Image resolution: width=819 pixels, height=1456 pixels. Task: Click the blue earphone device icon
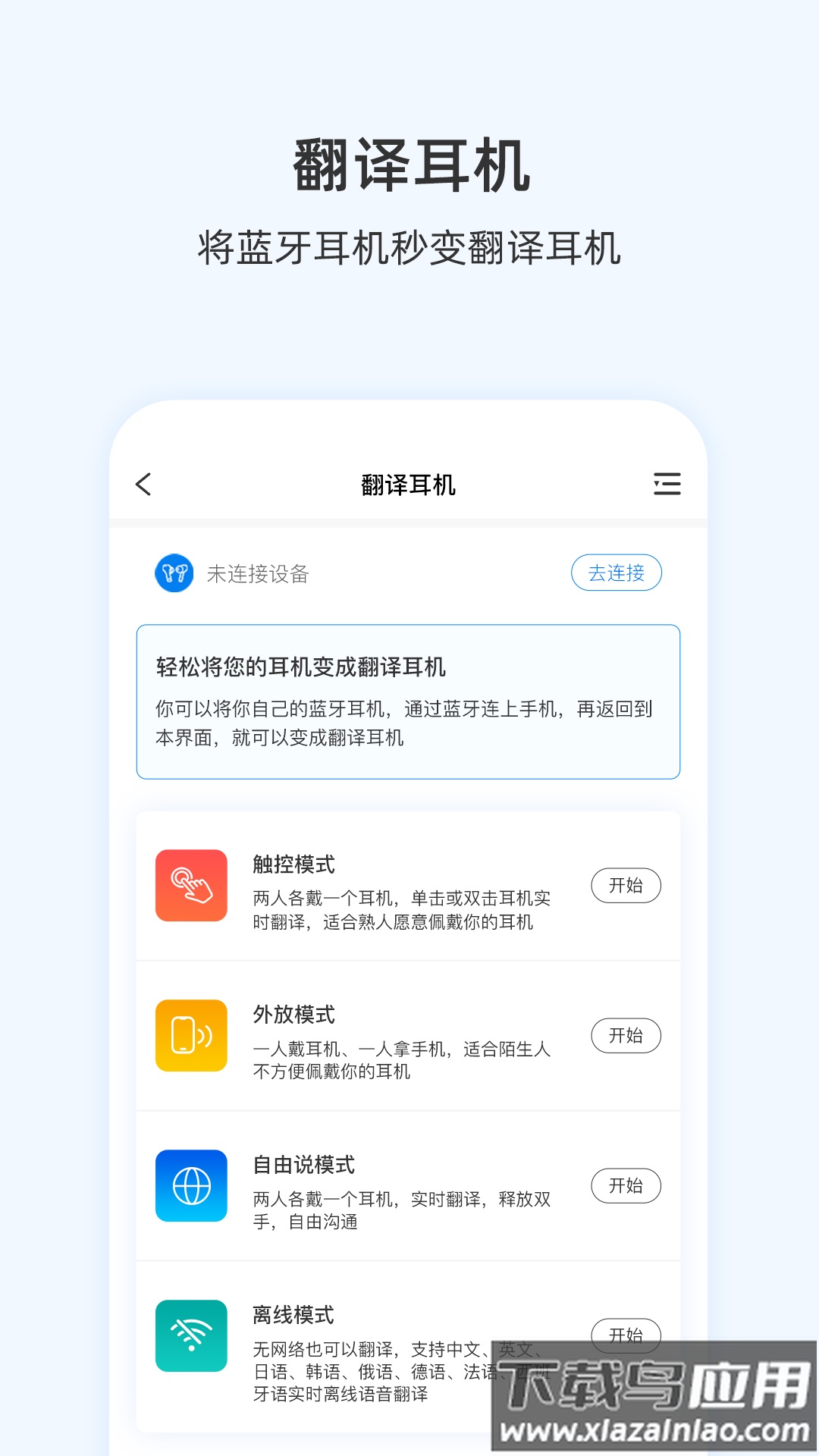click(x=173, y=574)
